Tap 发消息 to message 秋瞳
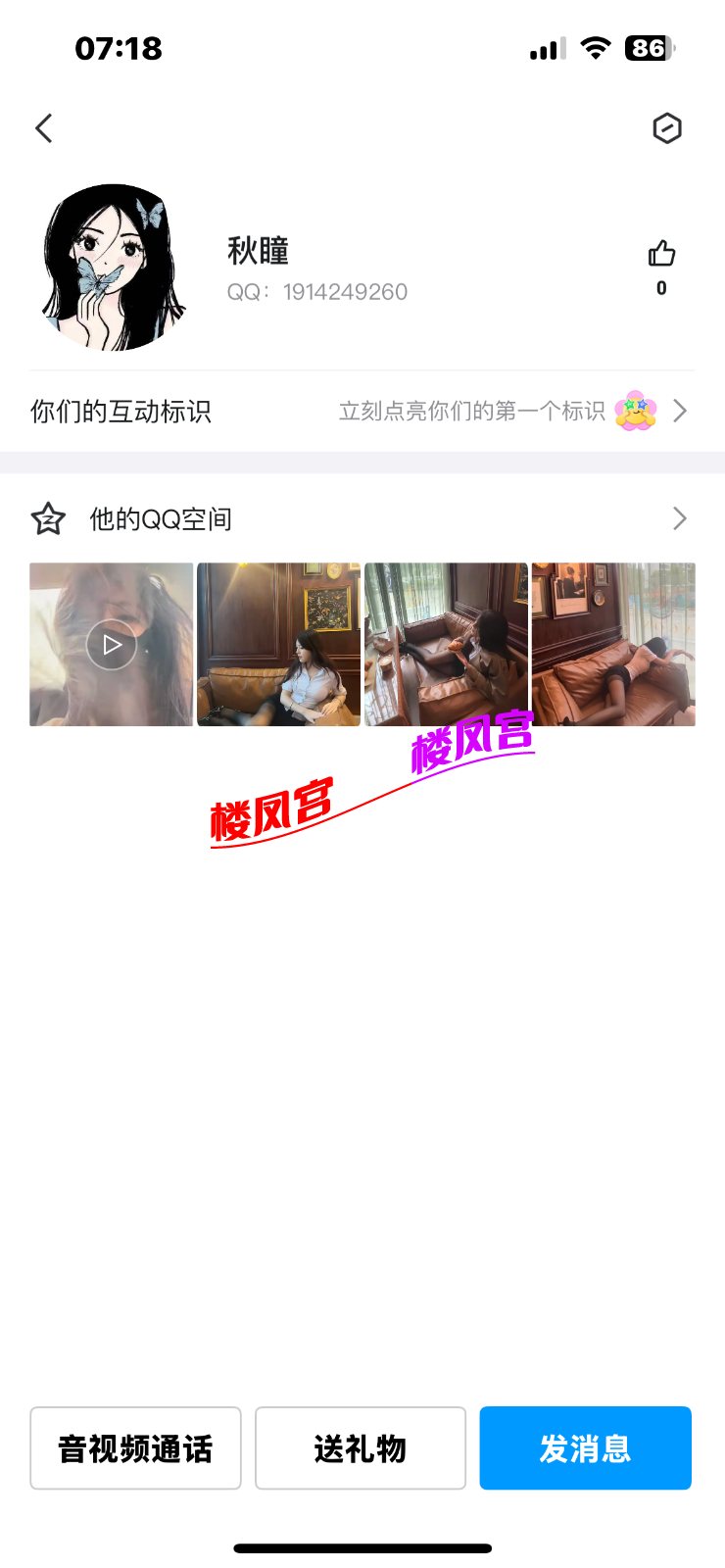The height and width of the screenshot is (1568, 725). [x=585, y=1447]
